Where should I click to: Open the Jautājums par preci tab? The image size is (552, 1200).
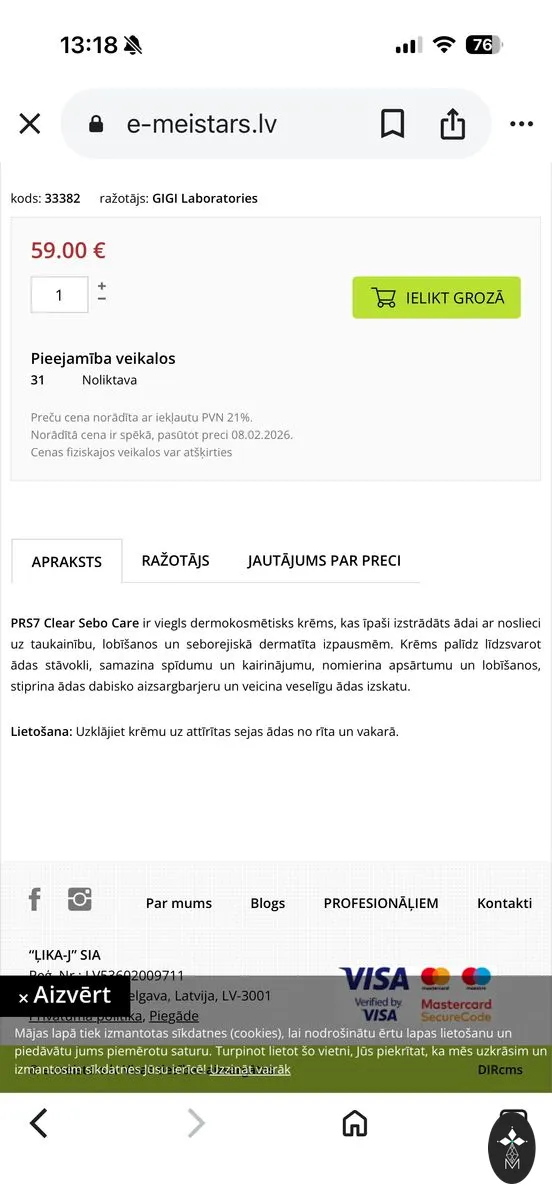[x=324, y=560]
